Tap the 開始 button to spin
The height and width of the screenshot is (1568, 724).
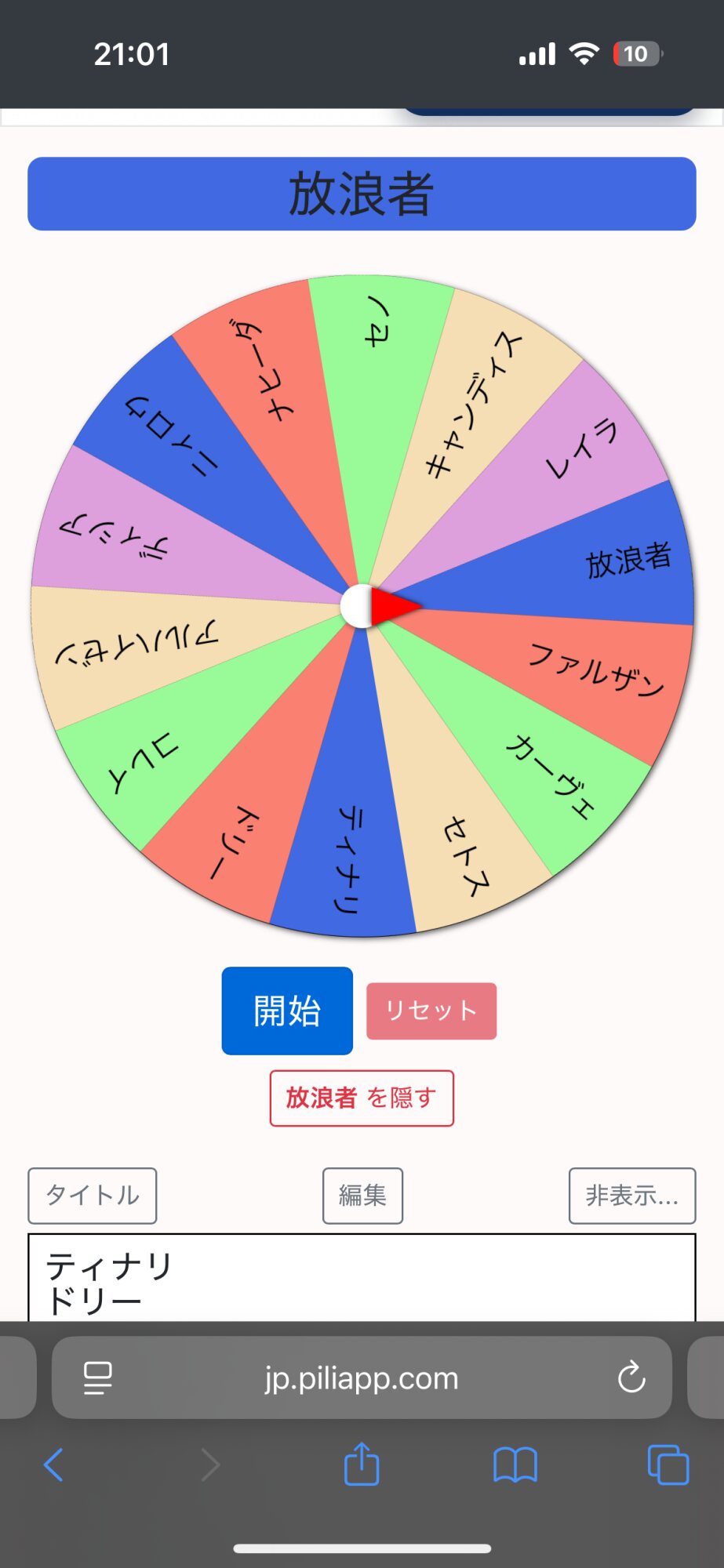pyautogui.click(x=287, y=1011)
